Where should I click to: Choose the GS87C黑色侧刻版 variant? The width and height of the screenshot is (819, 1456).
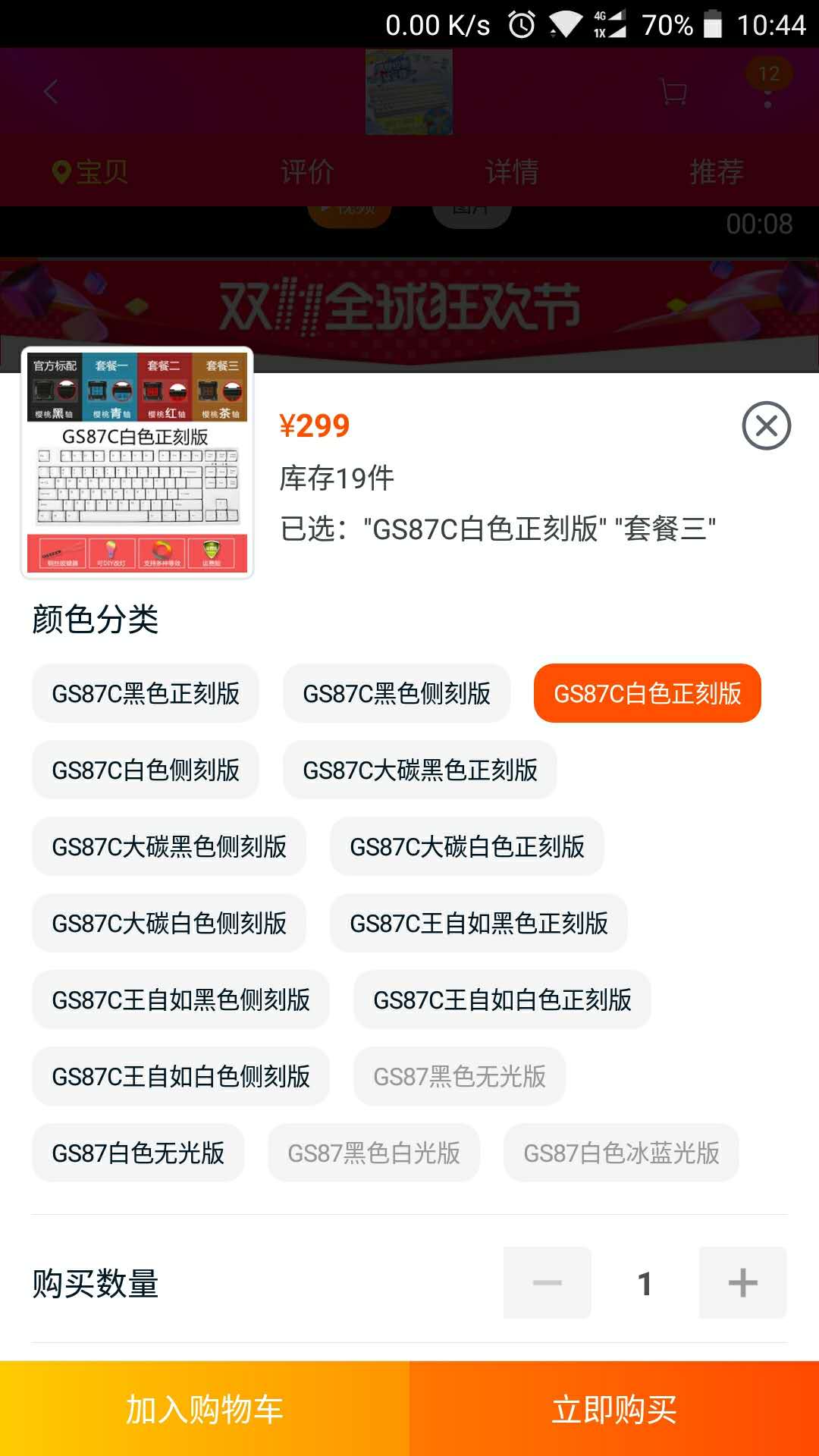(397, 693)
